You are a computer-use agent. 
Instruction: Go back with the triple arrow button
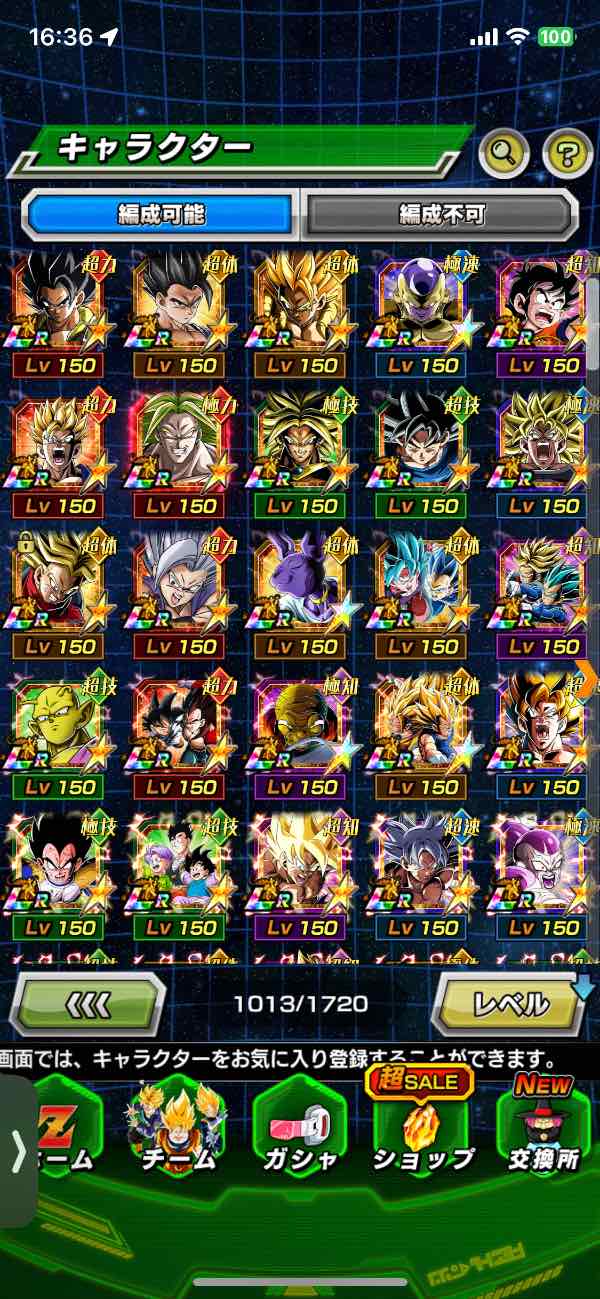(x=88, y=1003)
